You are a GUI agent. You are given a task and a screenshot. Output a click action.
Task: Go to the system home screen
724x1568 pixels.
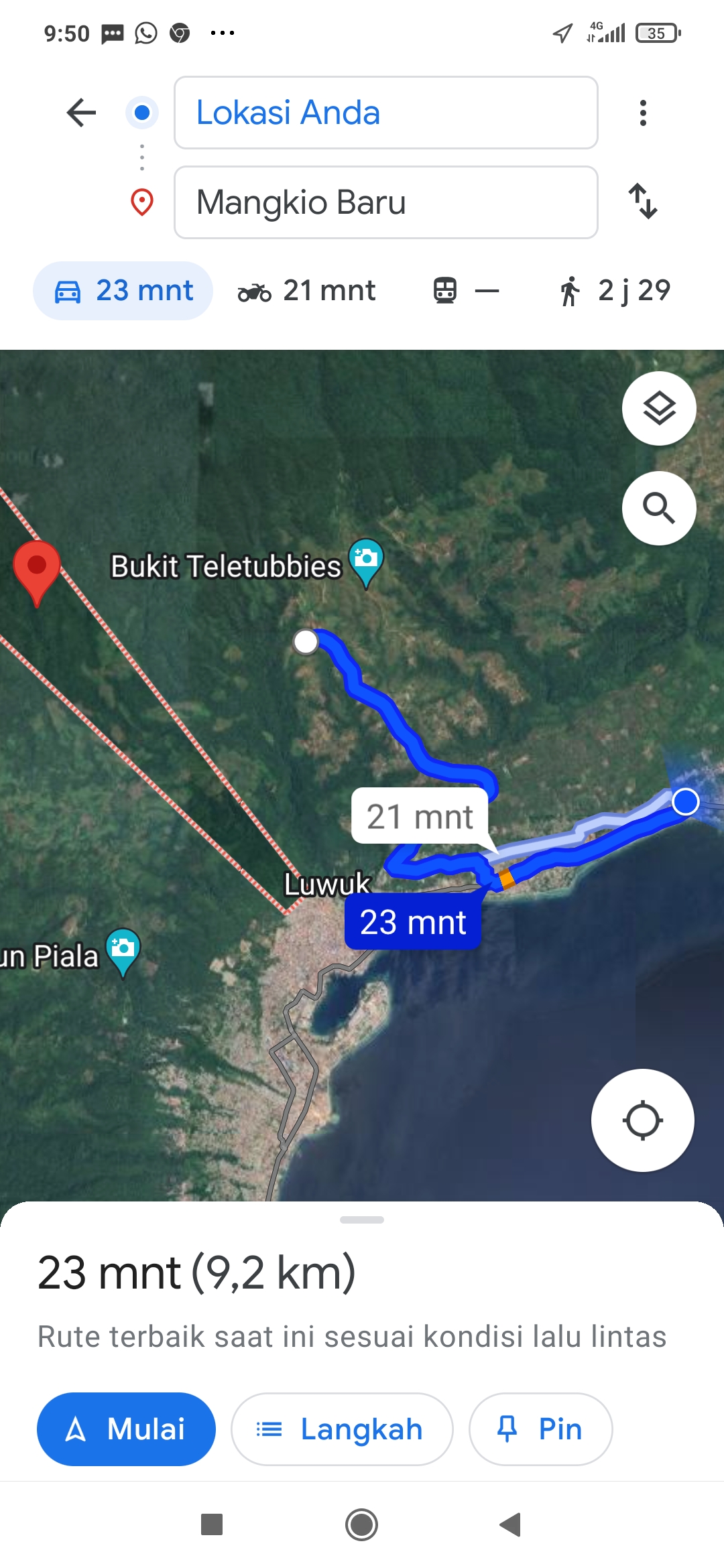(362, 1525)
